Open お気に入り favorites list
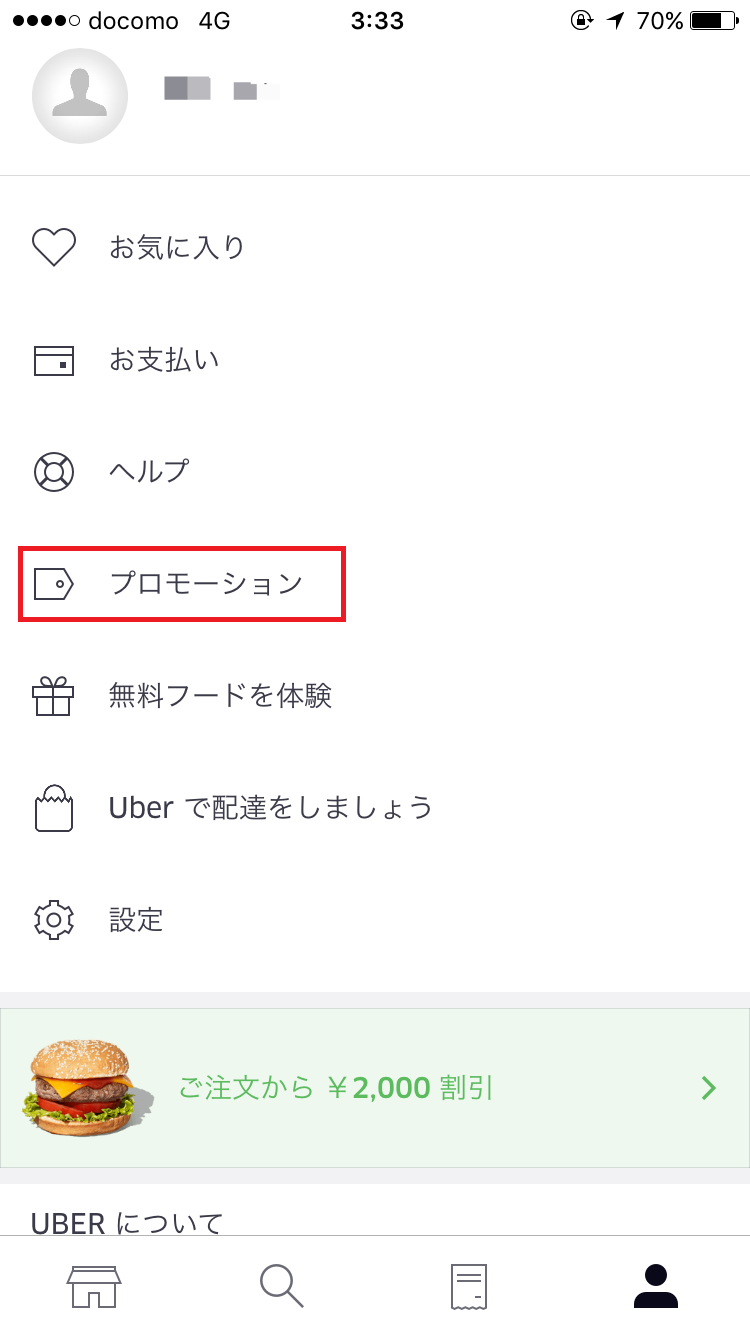Image resolution: width=750 pixels, height=1334 pixels. (375, 247)
